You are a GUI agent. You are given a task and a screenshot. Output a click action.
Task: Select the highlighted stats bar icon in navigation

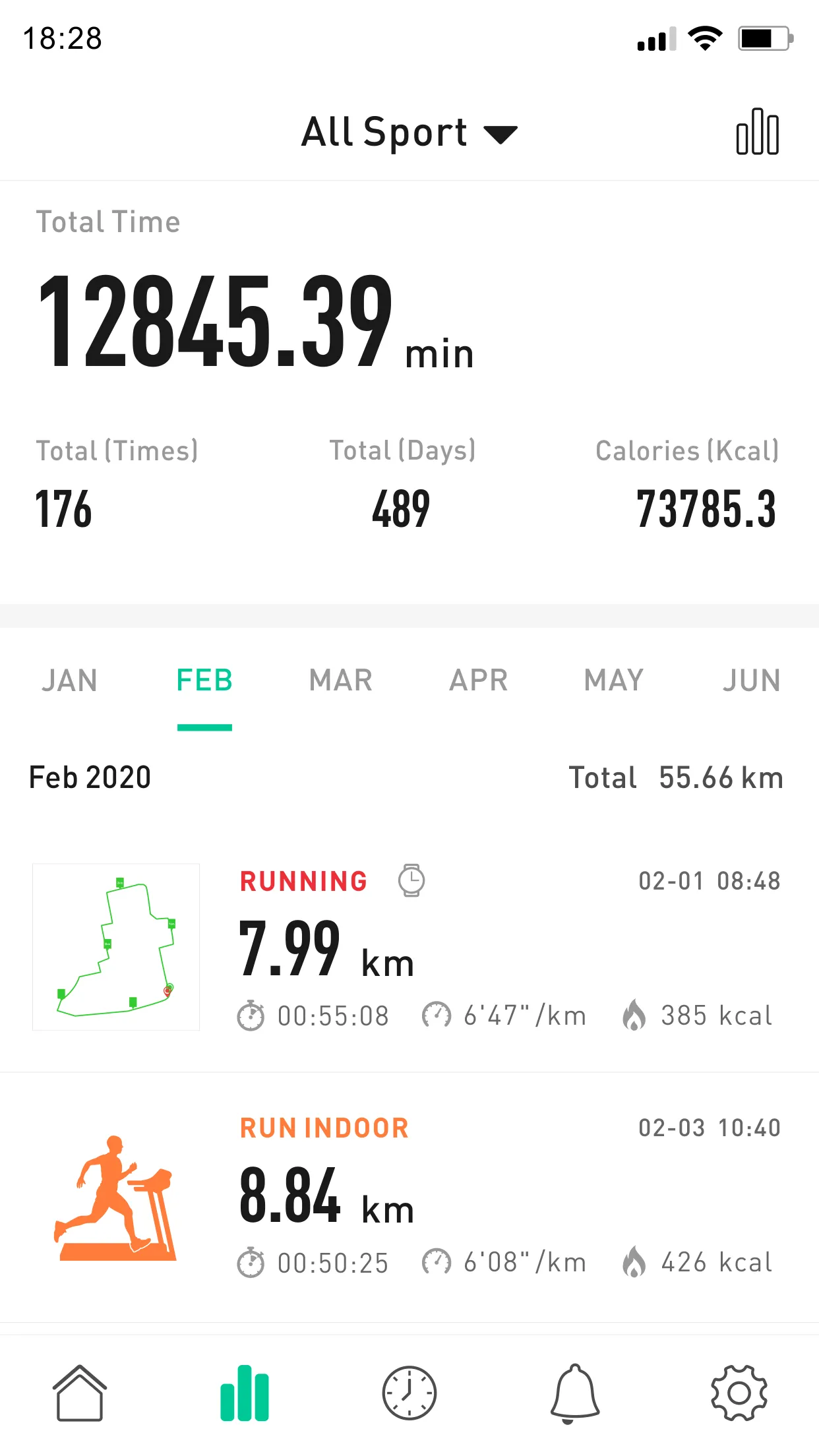tap(245, 1393)
